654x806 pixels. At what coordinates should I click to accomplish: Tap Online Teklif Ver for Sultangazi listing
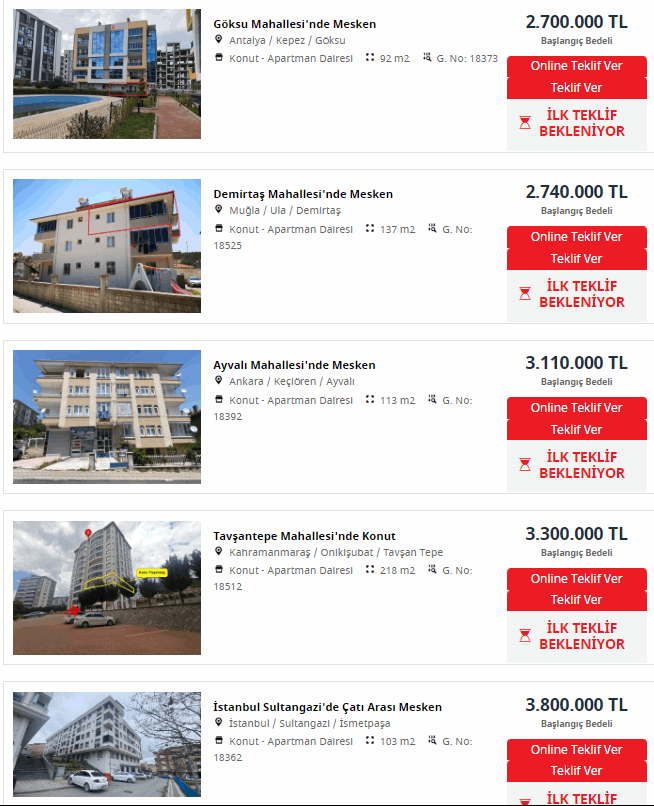tap(576, 750)
